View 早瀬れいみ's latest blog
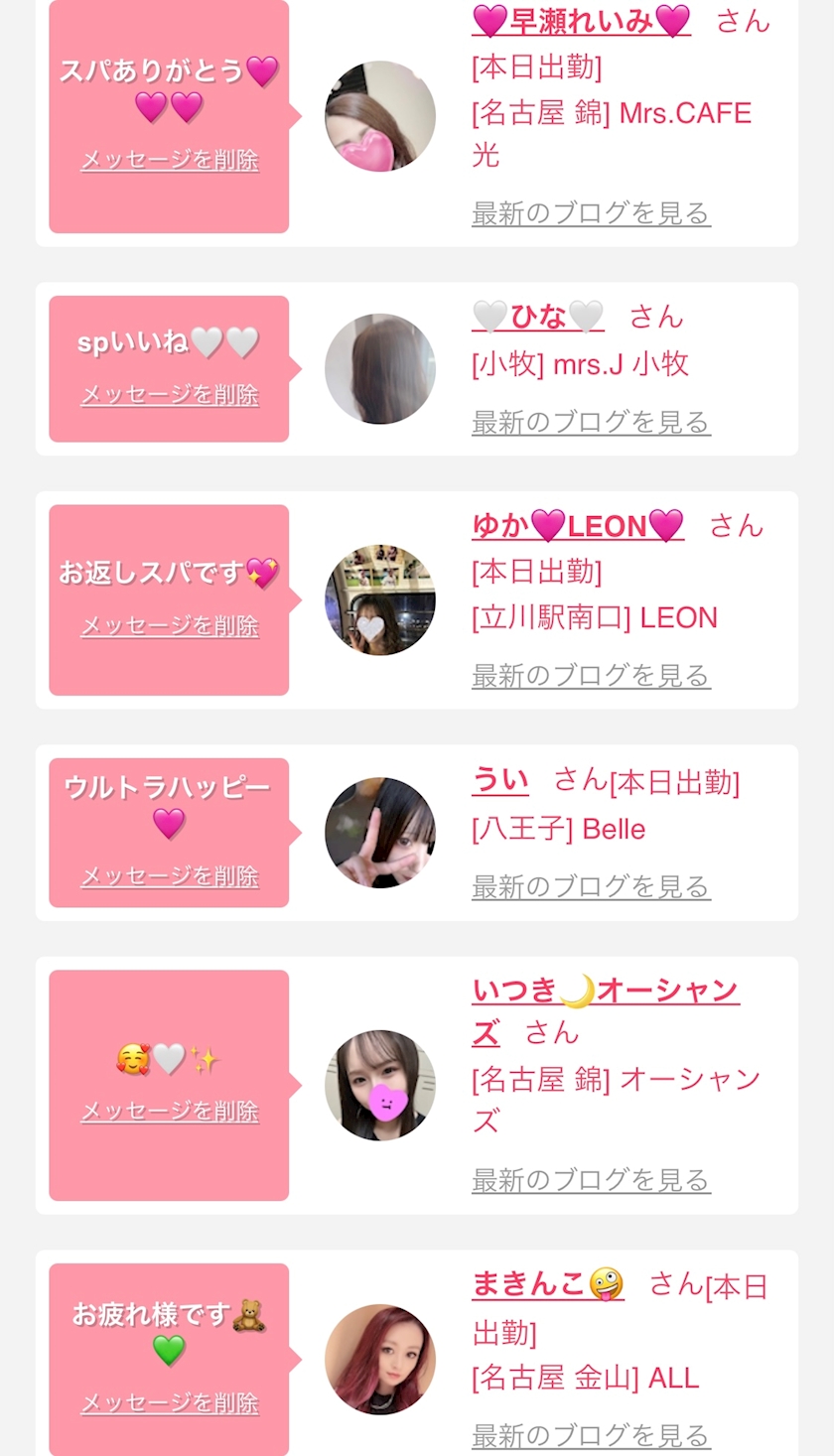This screenshot has width=834, height=1456. [x=591, y=213]
